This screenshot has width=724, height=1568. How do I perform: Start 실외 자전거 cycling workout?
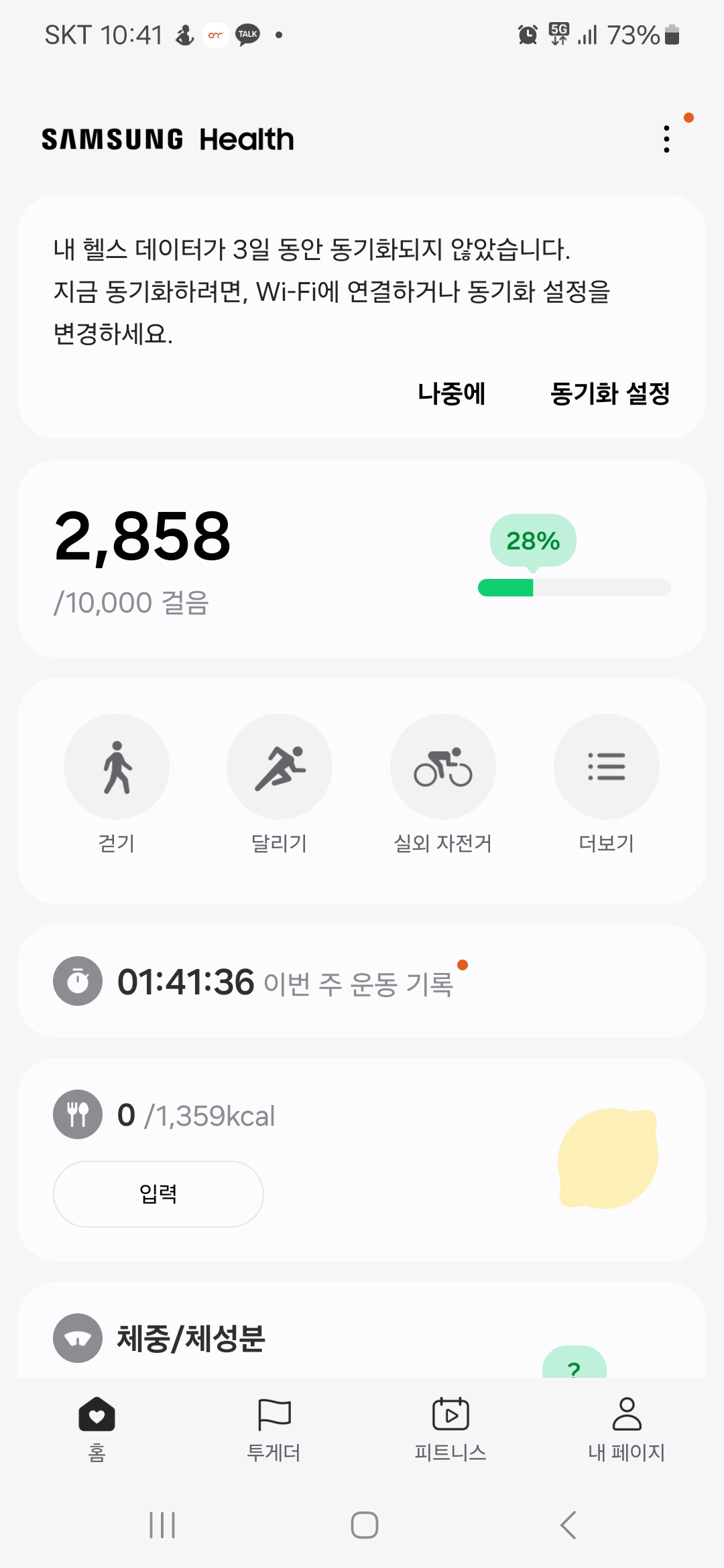point(443,767)
